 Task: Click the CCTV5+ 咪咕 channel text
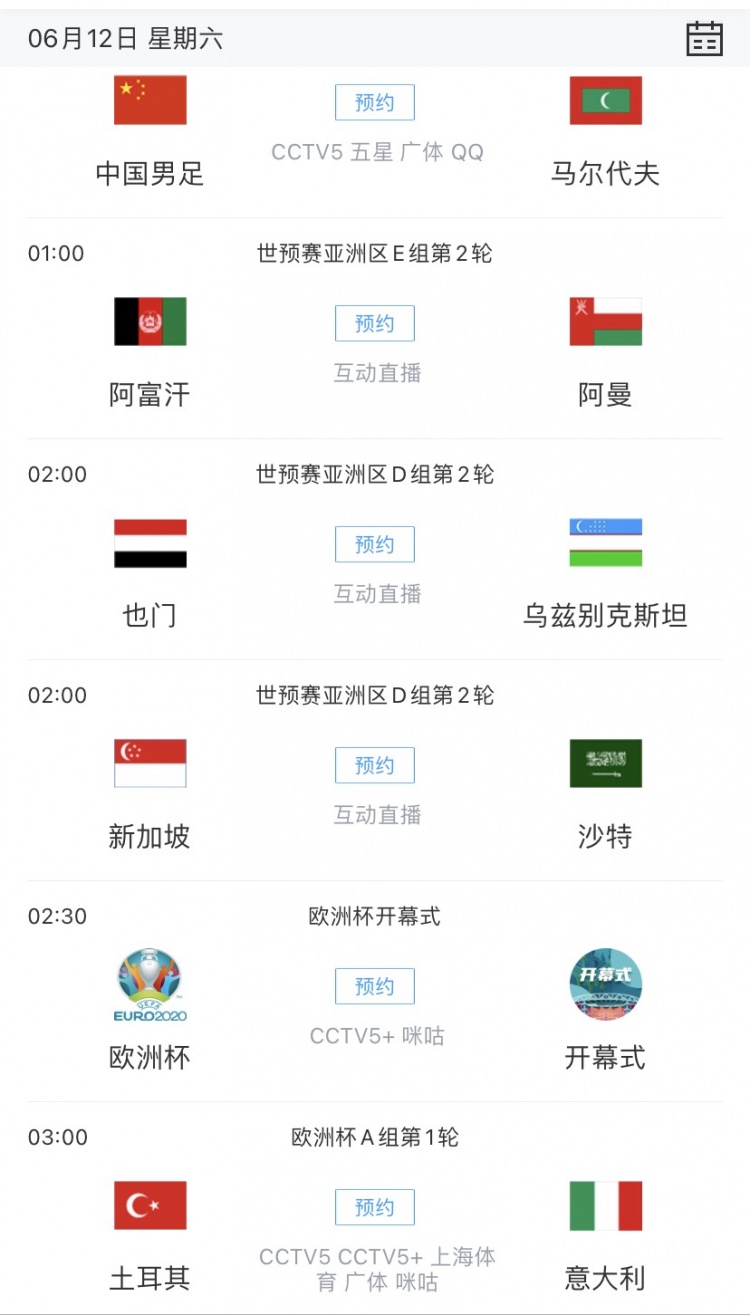pyautogui.click(x=374, y=1036)
